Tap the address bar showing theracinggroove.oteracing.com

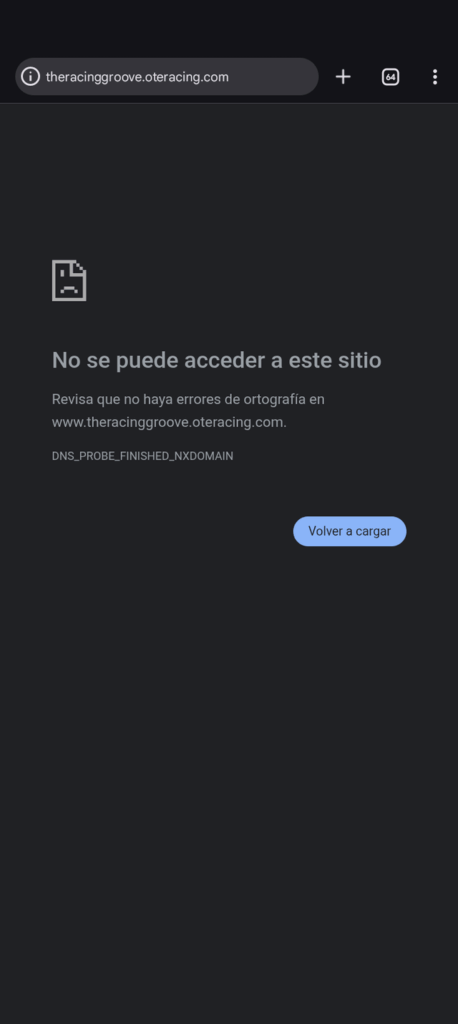click(167, 76)
